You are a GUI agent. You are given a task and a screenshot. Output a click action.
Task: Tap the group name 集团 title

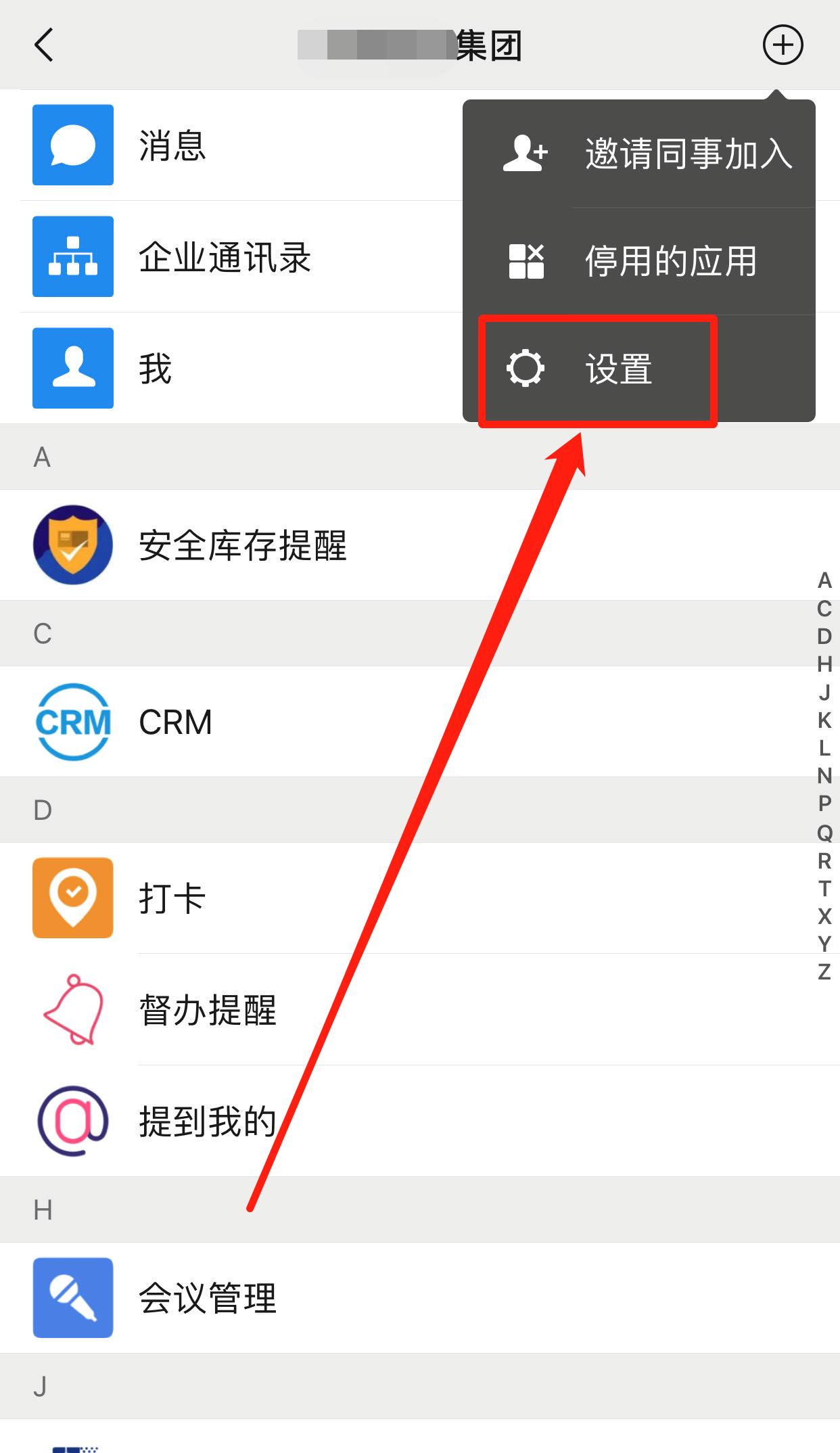(490, 46)
